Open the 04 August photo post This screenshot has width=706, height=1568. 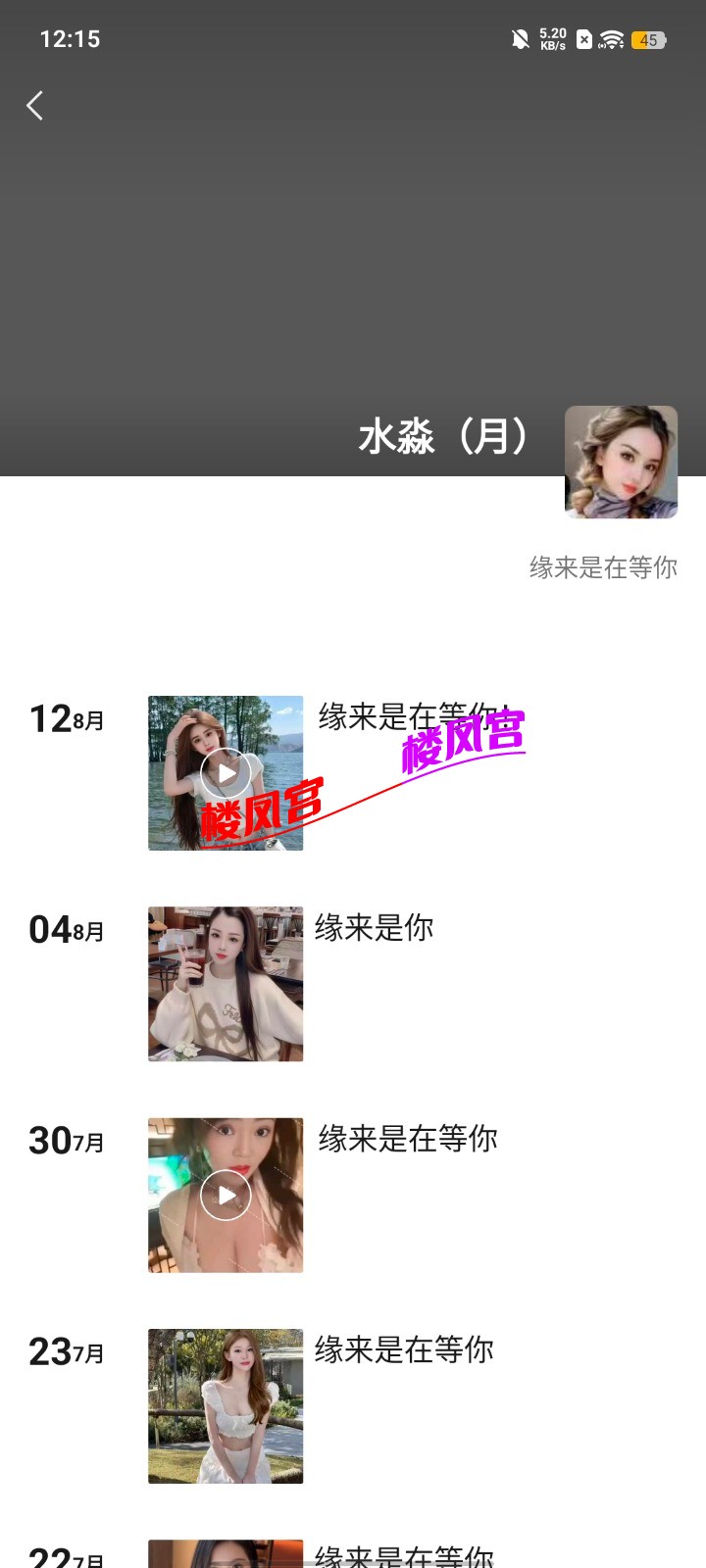[x=226, y=984]
